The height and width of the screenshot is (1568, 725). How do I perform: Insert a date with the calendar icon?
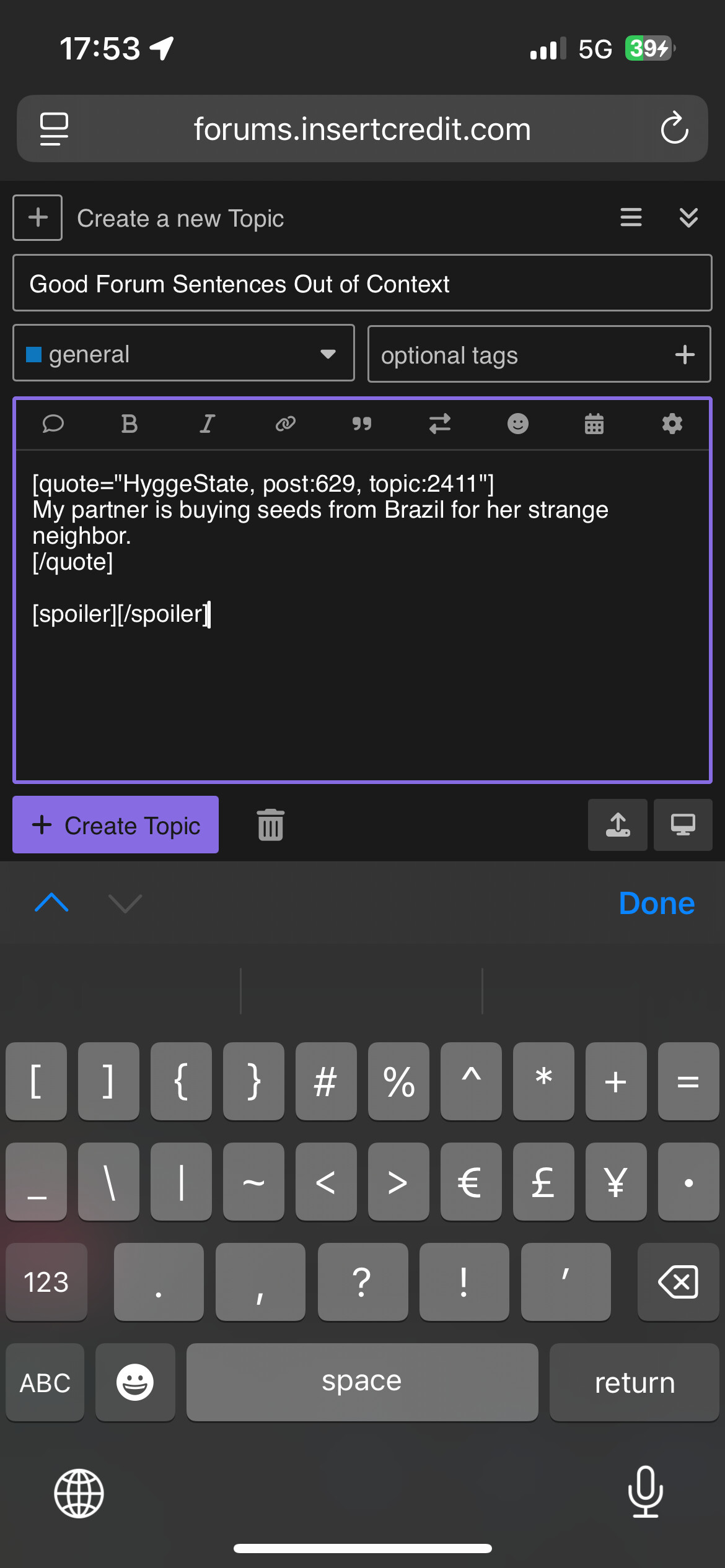pyautogui.click(x=594, y=424)
